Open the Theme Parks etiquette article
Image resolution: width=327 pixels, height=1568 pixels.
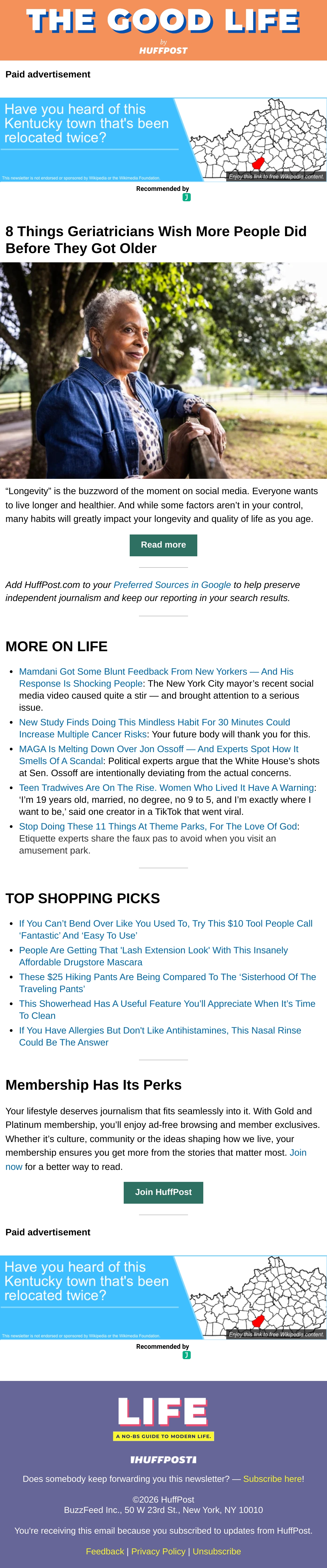[x=158, y=826]
